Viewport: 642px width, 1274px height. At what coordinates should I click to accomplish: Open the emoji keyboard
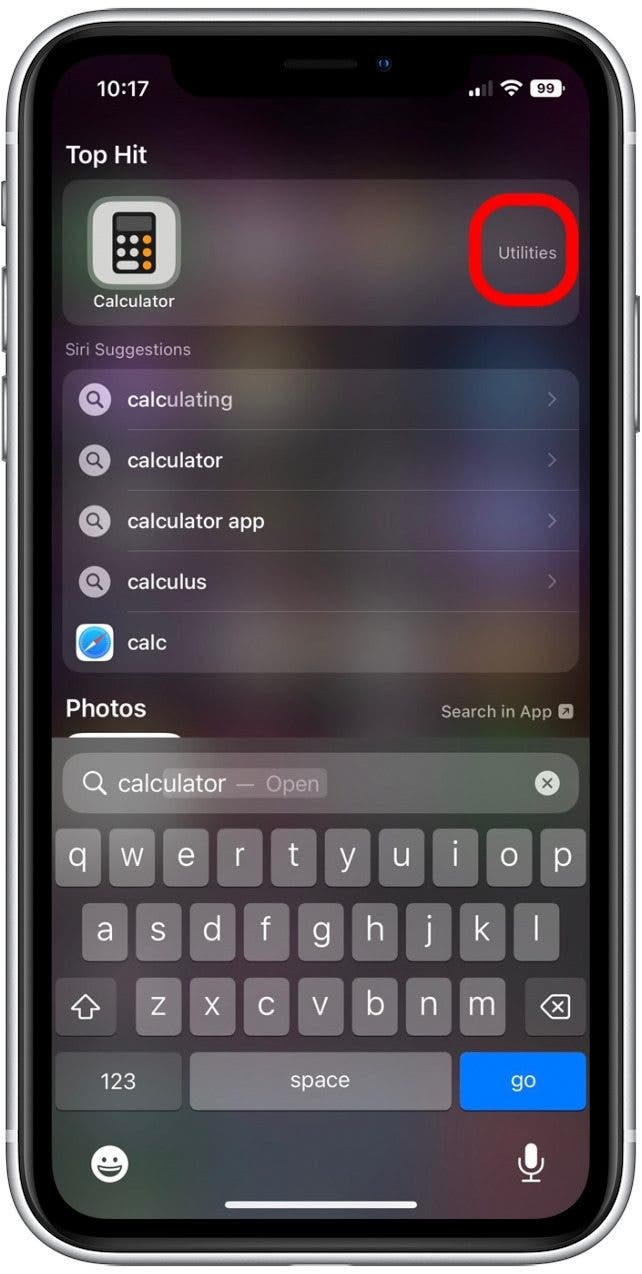coord(110,1163)
